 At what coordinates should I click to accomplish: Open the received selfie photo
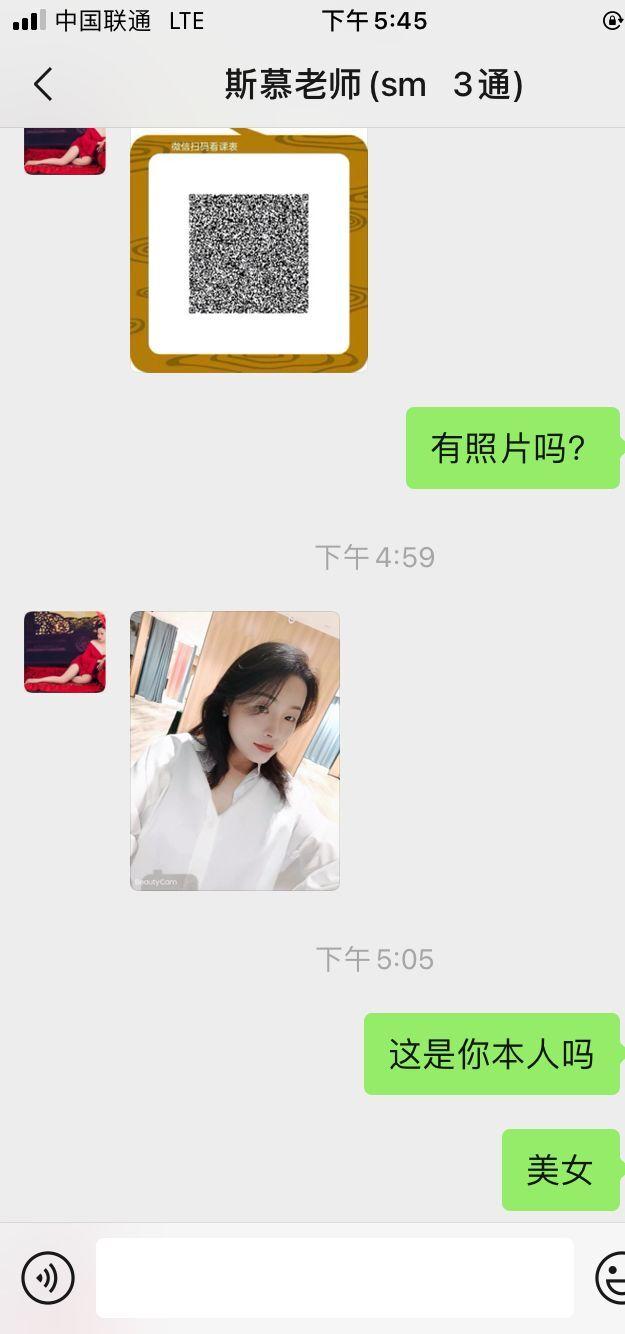(235, 750)
